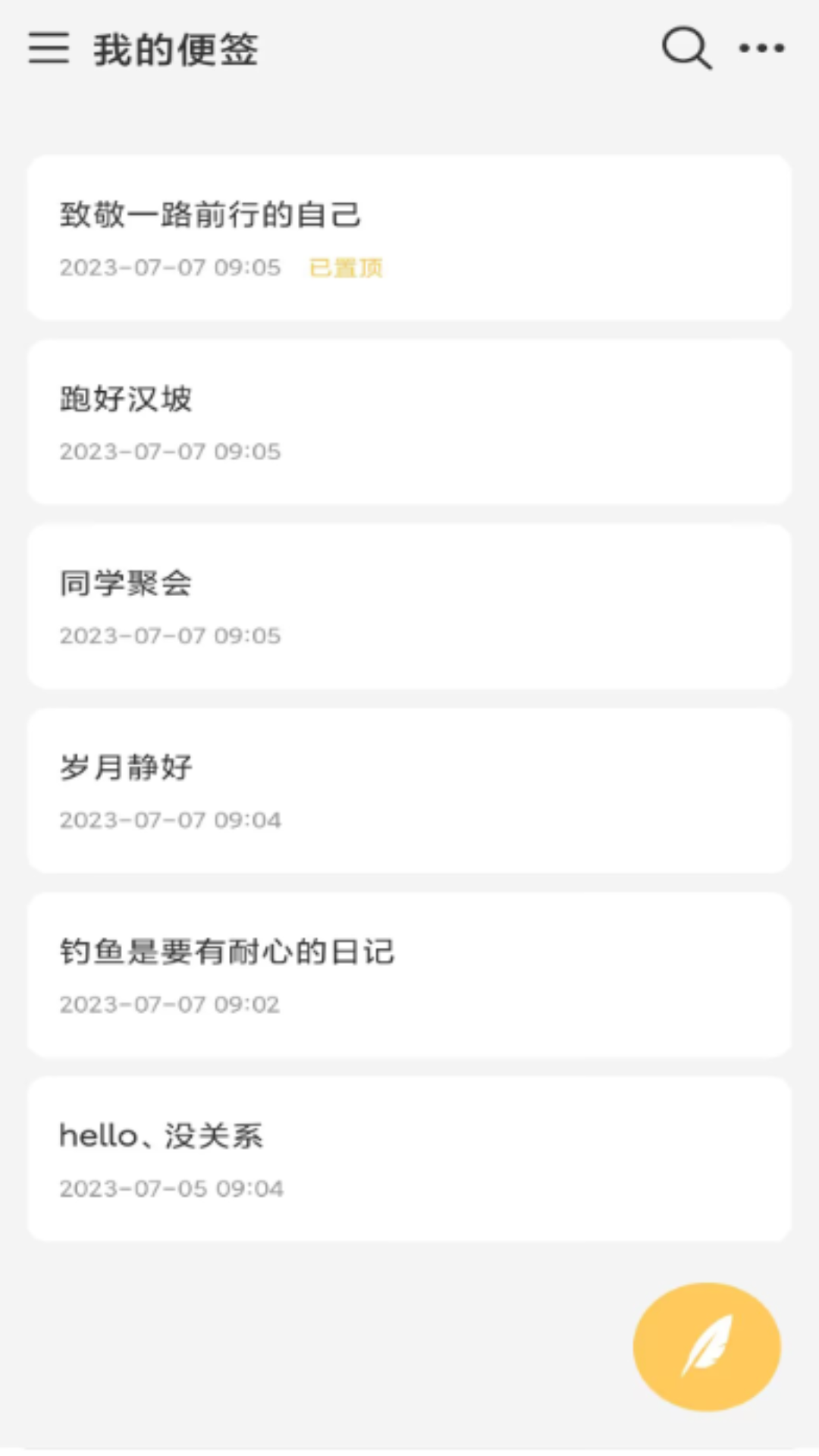The image size is (819, 1456).
Task: Expand the note titled 跑好汉坡
Action: click(409, 421)
